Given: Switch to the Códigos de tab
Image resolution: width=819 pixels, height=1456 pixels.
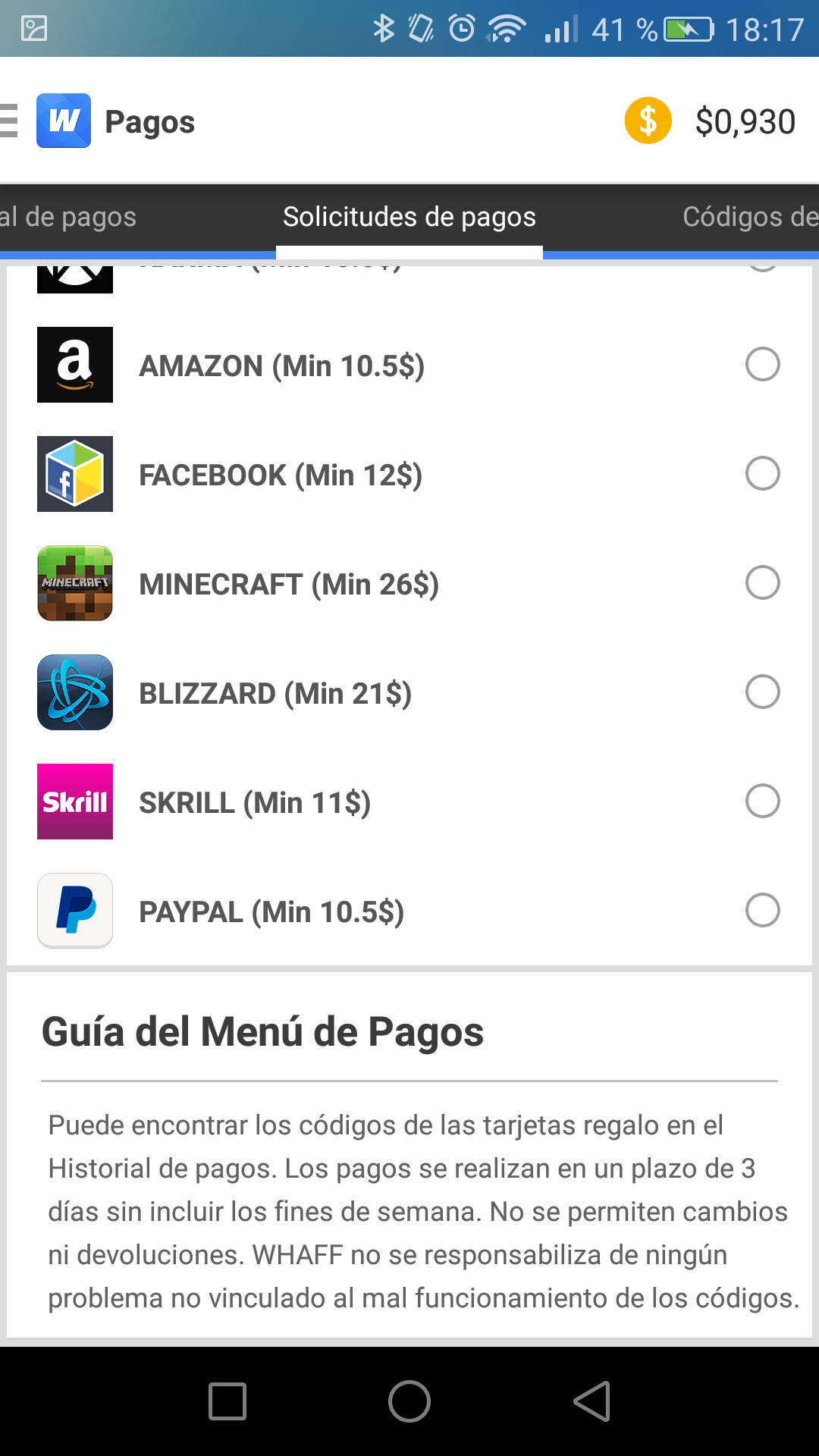Looking at the screenshot, I should pyautogui.click(x=749, y=218).
